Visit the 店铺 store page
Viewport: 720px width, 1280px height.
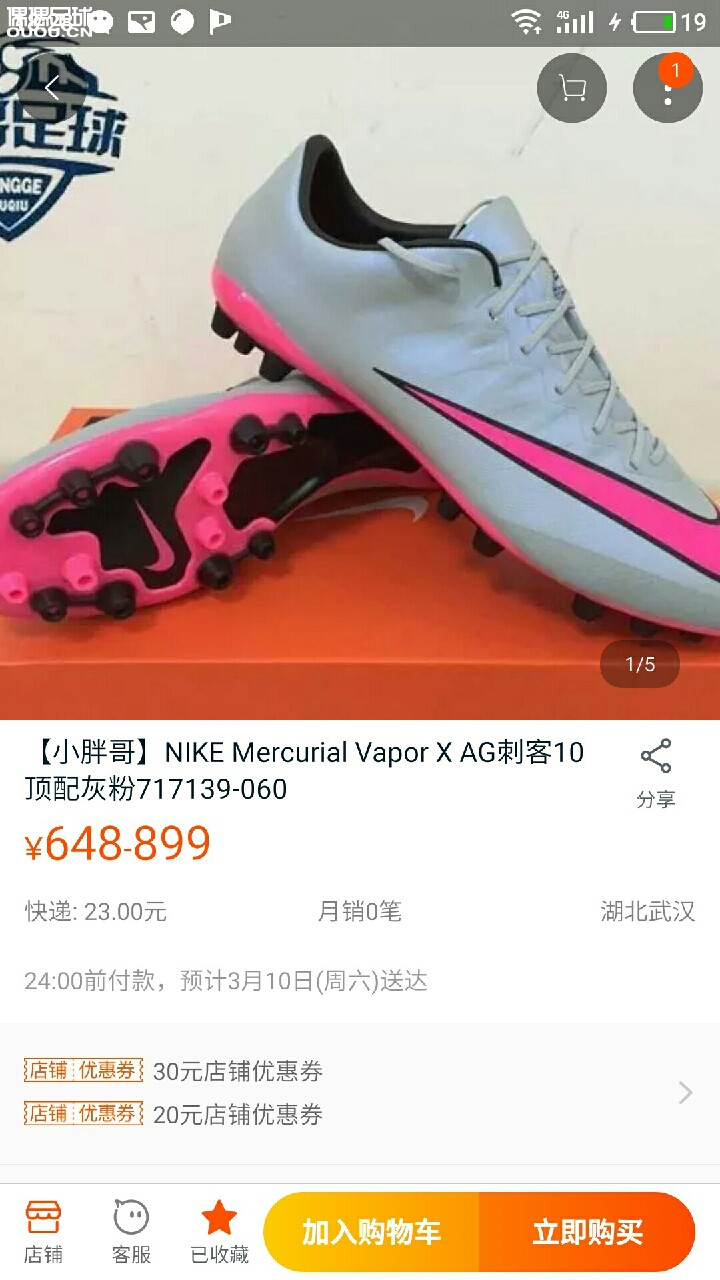coord(43,1232)
